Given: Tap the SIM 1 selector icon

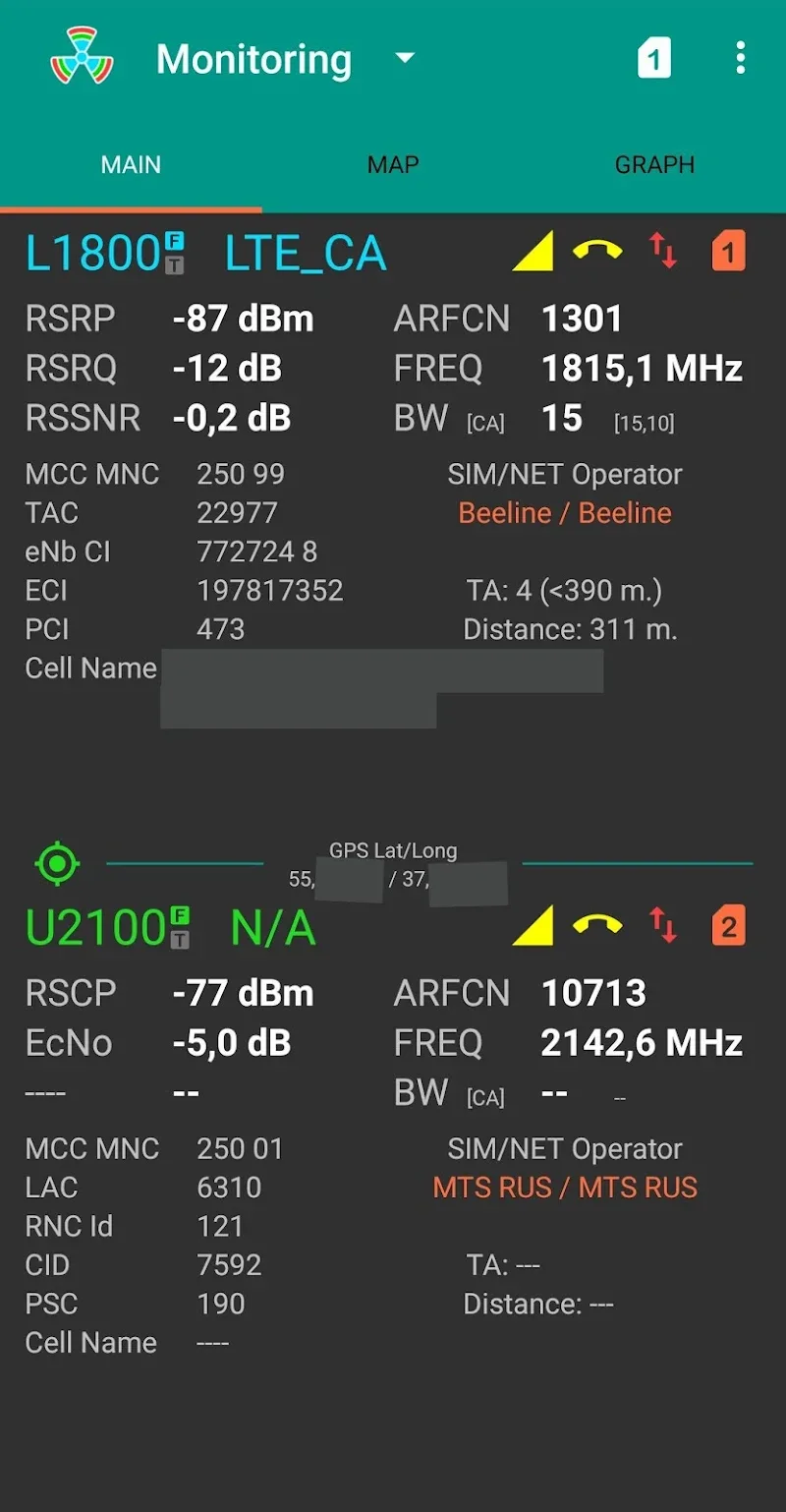Looking at the screenshot, I should click(x=653, y=59).
